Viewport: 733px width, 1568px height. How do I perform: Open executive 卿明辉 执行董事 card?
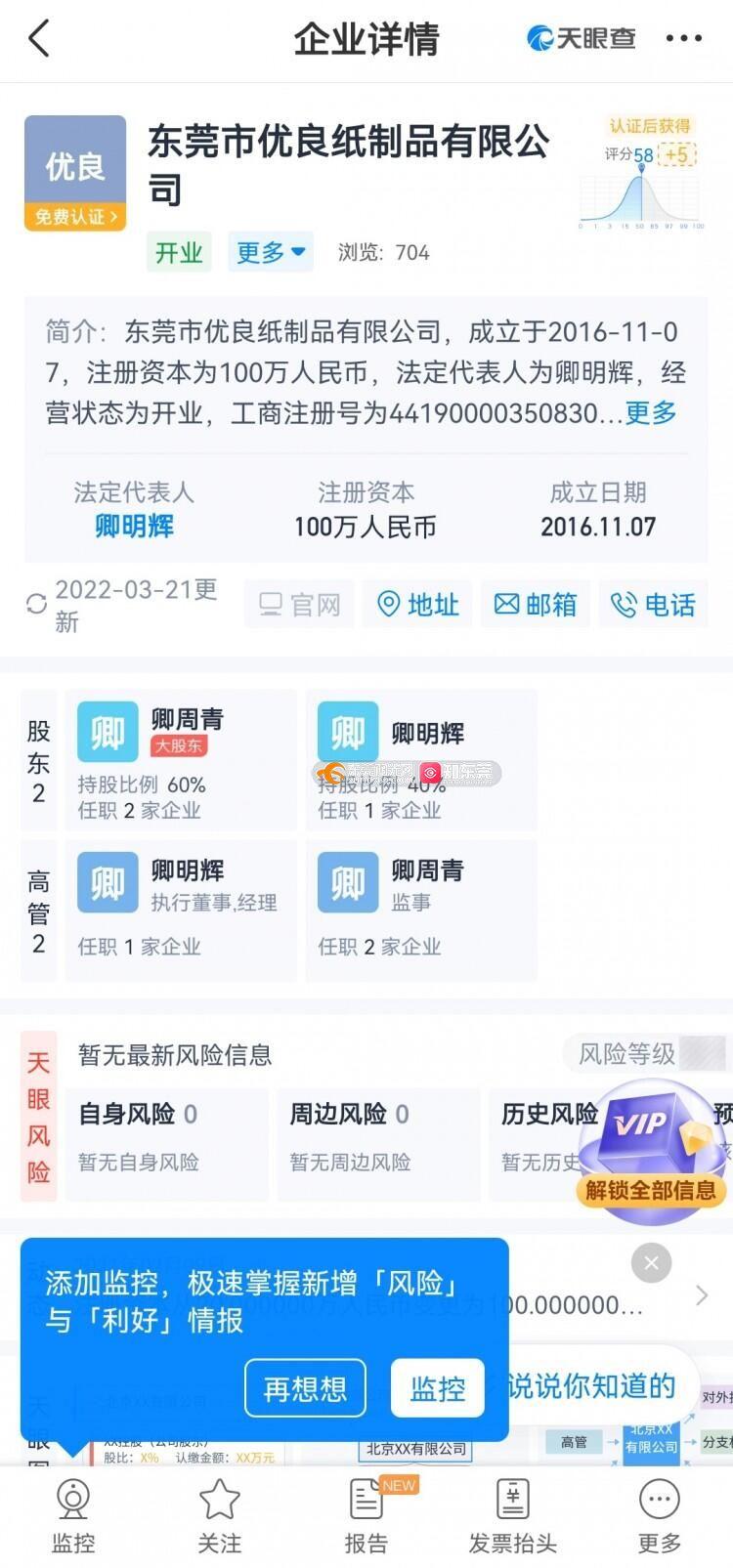click(181, 910)
